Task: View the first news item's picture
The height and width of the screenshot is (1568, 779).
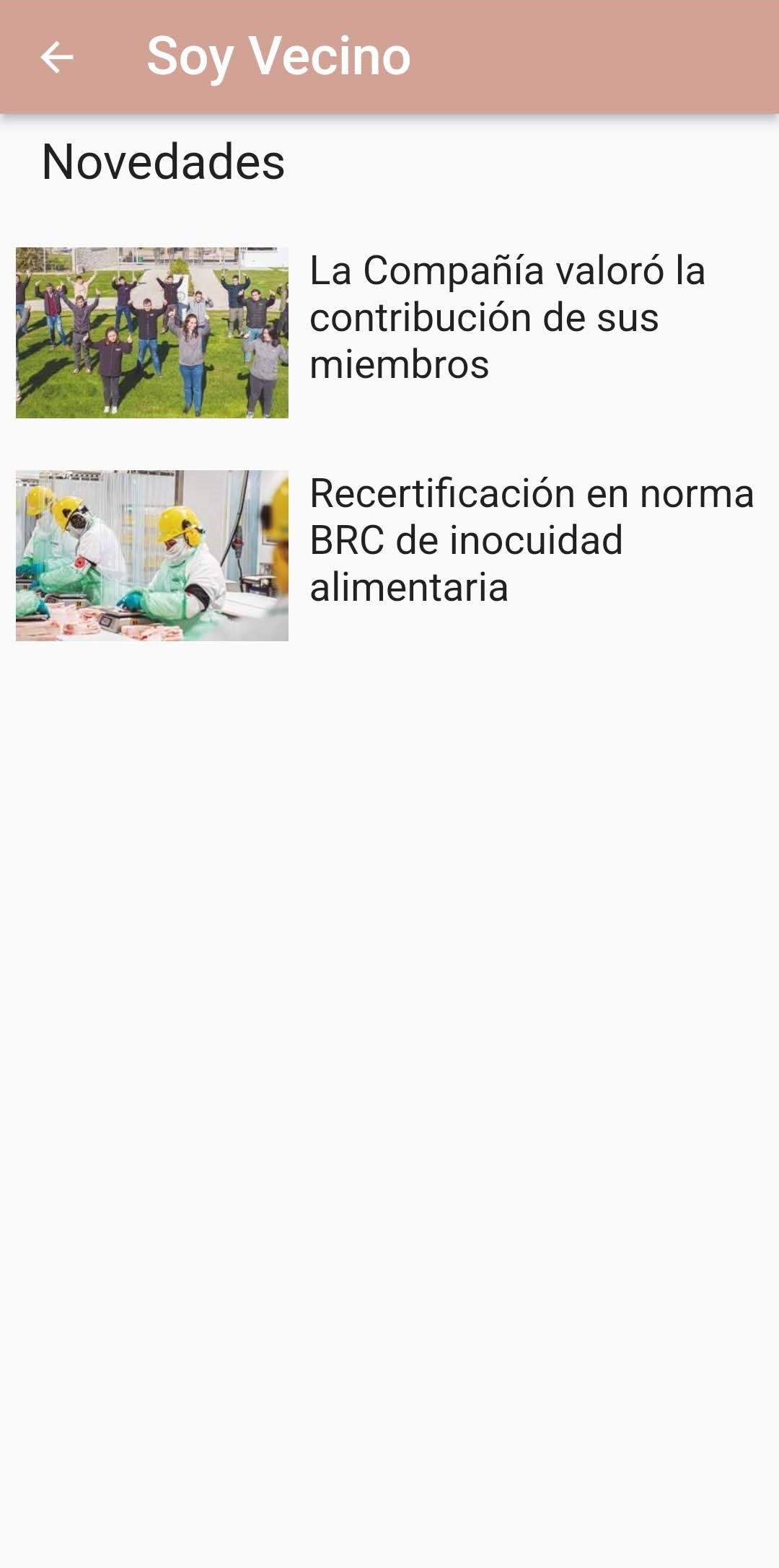Action: [151, 332]
